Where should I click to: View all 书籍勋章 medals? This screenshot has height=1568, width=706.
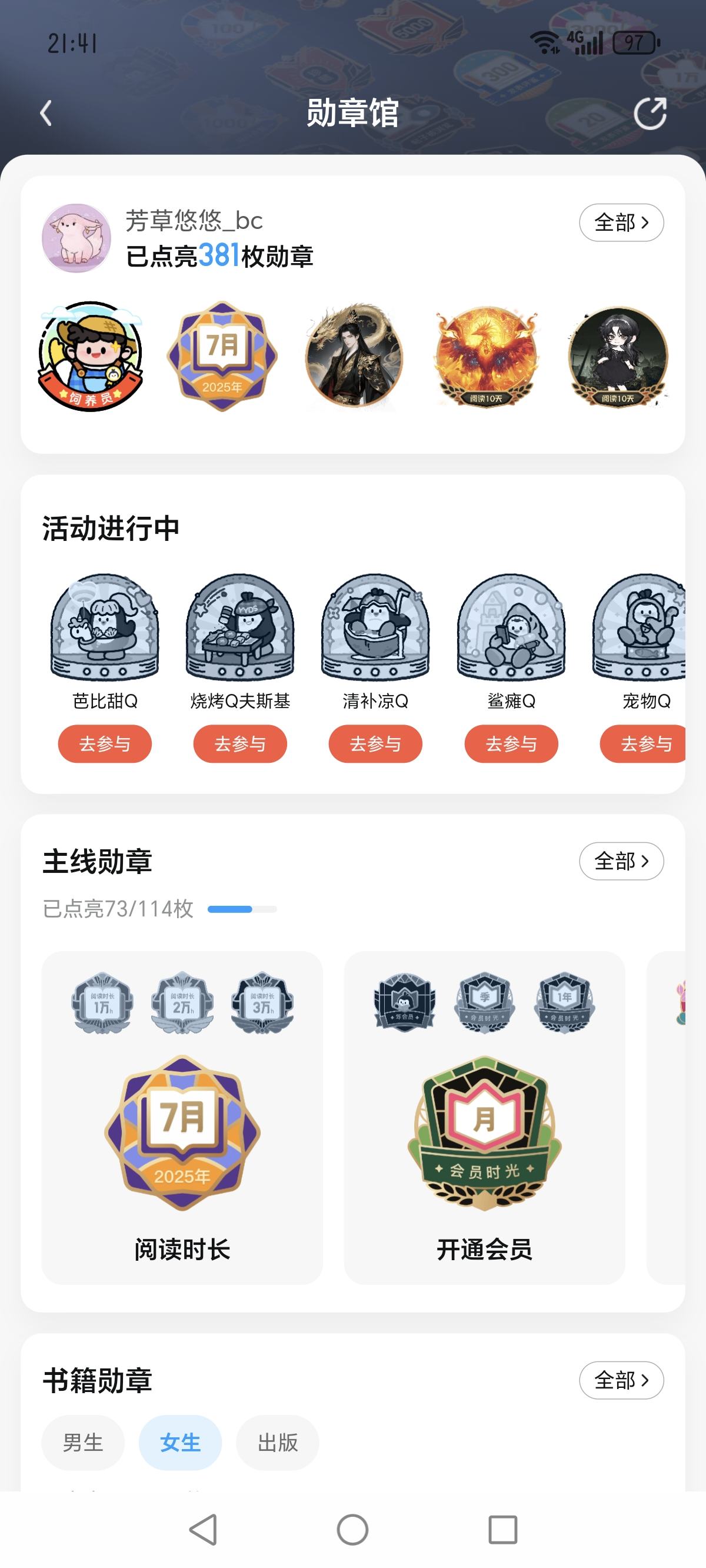click(x=621, y=1380)
